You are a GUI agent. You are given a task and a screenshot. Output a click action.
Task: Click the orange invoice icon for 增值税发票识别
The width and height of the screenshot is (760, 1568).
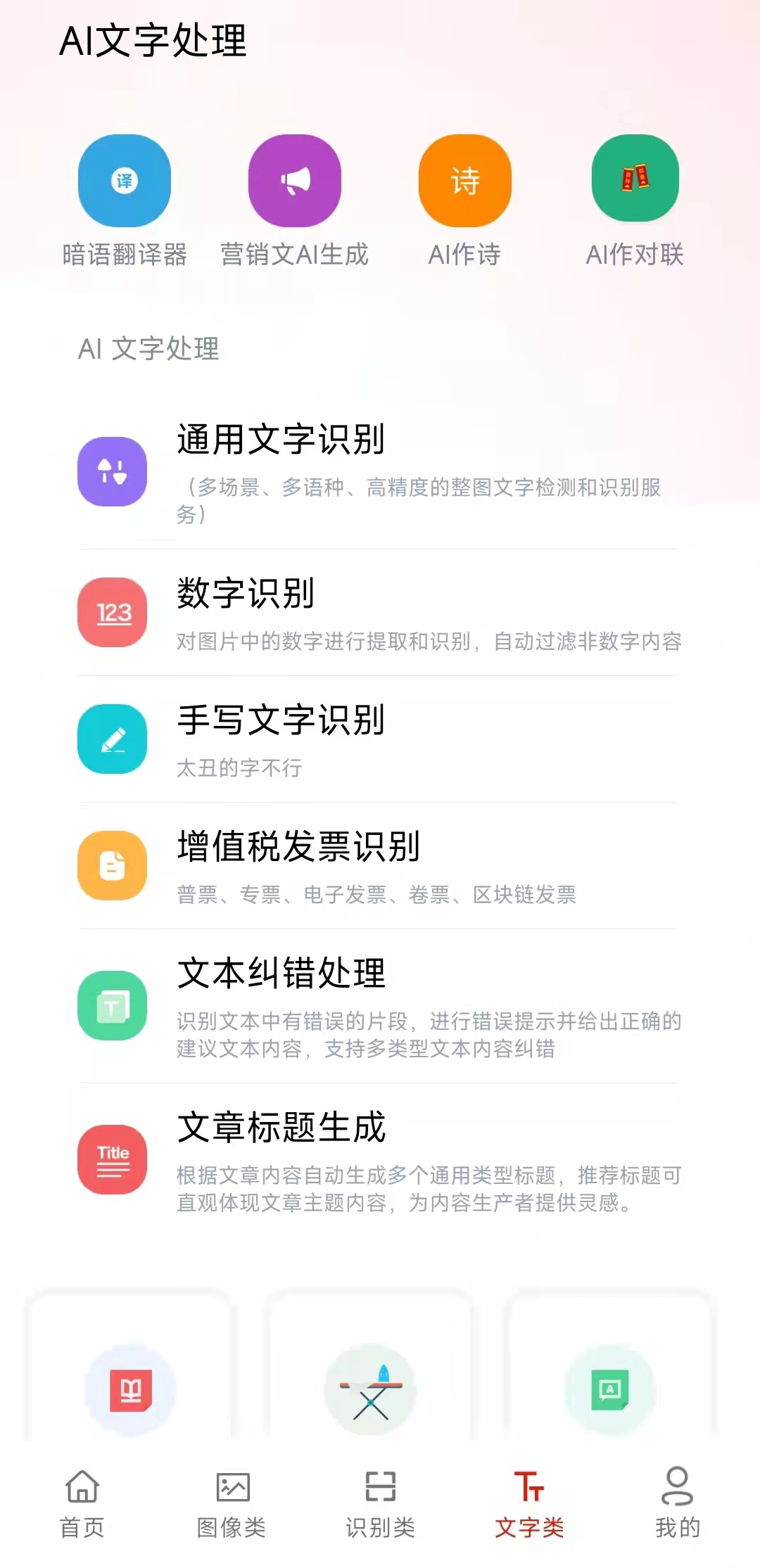112,866
